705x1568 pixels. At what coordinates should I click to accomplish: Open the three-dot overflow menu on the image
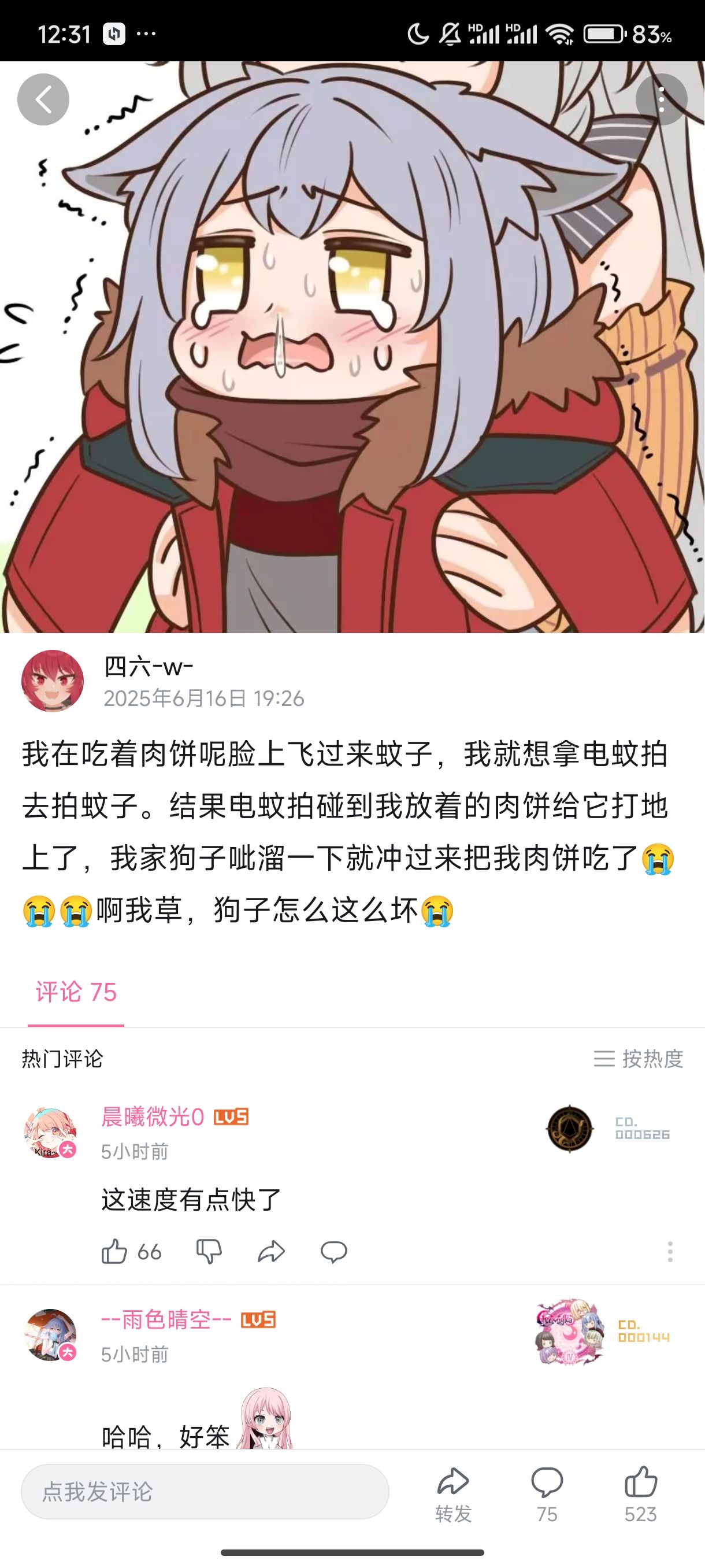click(x=661, y=100)
